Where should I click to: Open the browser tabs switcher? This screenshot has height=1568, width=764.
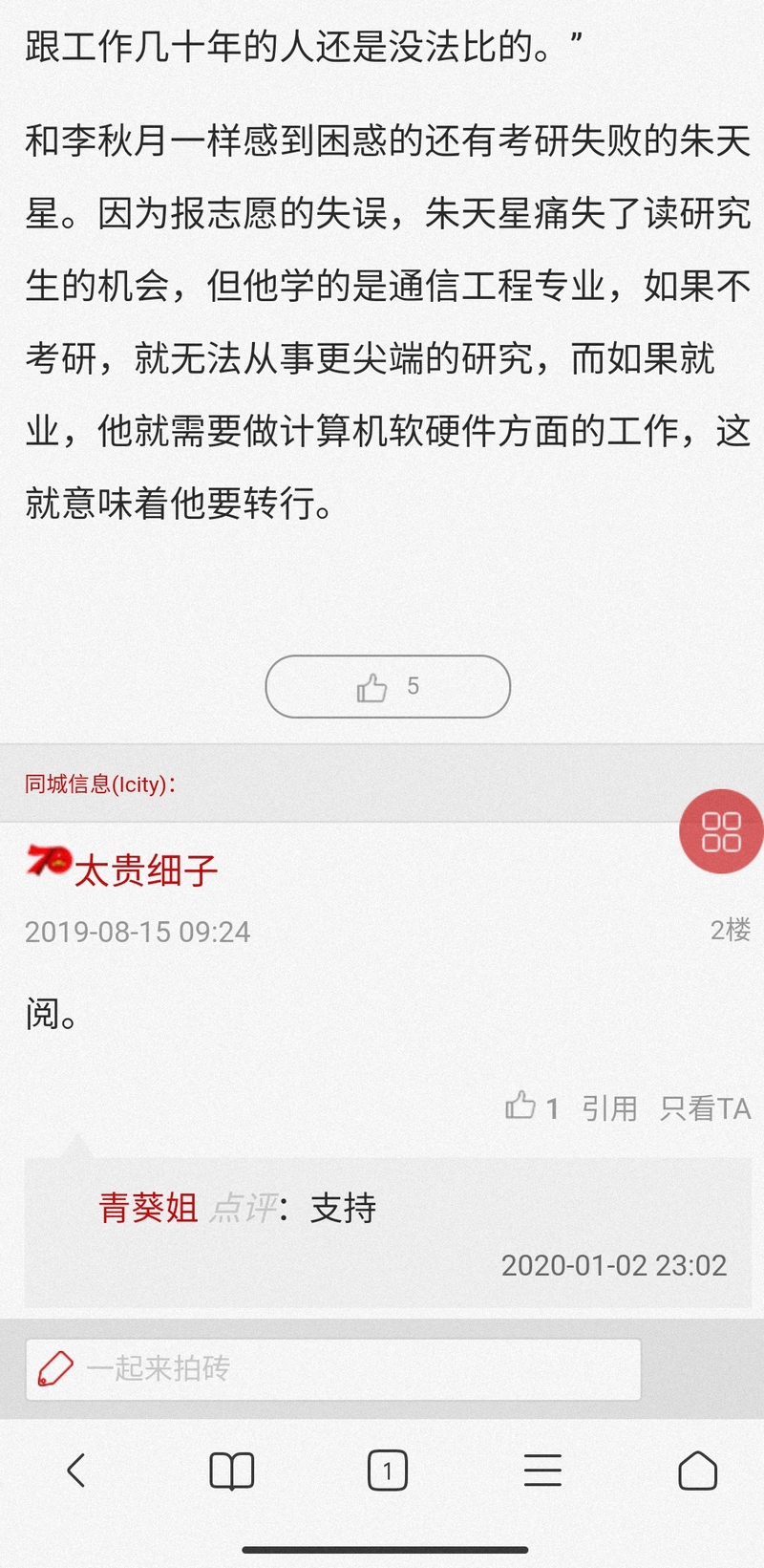387,1471
